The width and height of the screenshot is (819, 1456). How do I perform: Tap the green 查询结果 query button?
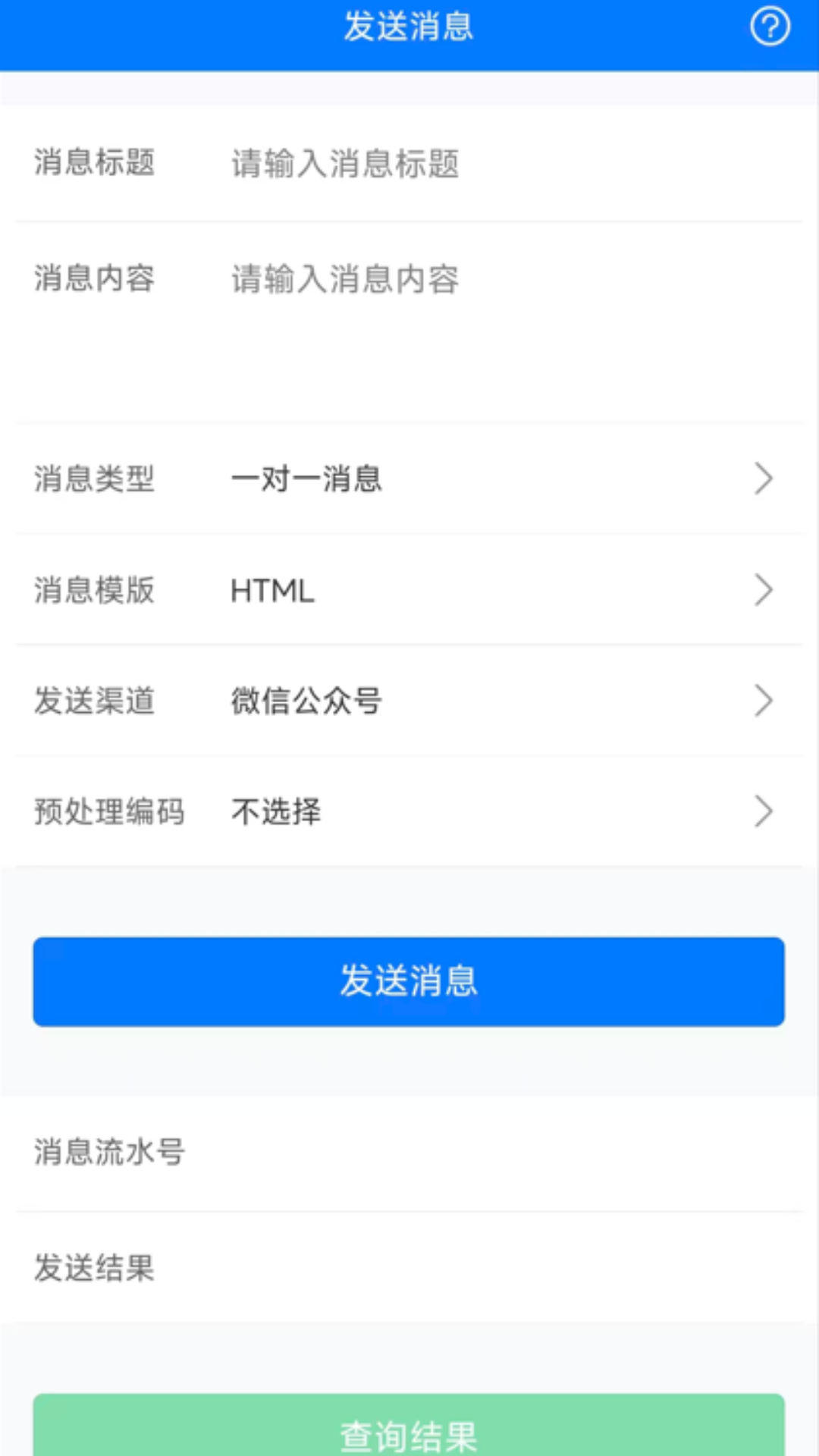pos(408,1432)
